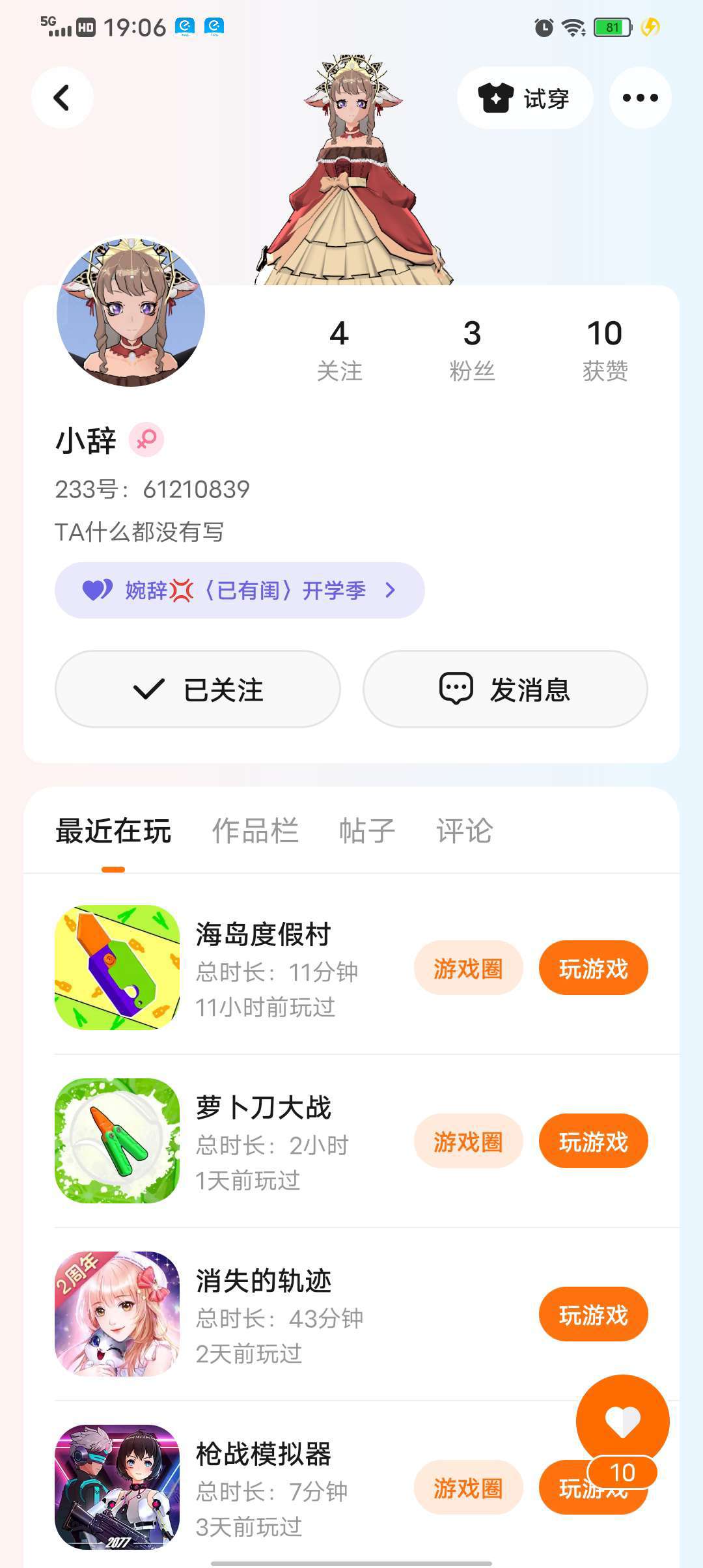This screenshot has height=1568, width=703.
Task: Tap 玩游戏 for 萝卜刀大战
Action: point(593,1141)
